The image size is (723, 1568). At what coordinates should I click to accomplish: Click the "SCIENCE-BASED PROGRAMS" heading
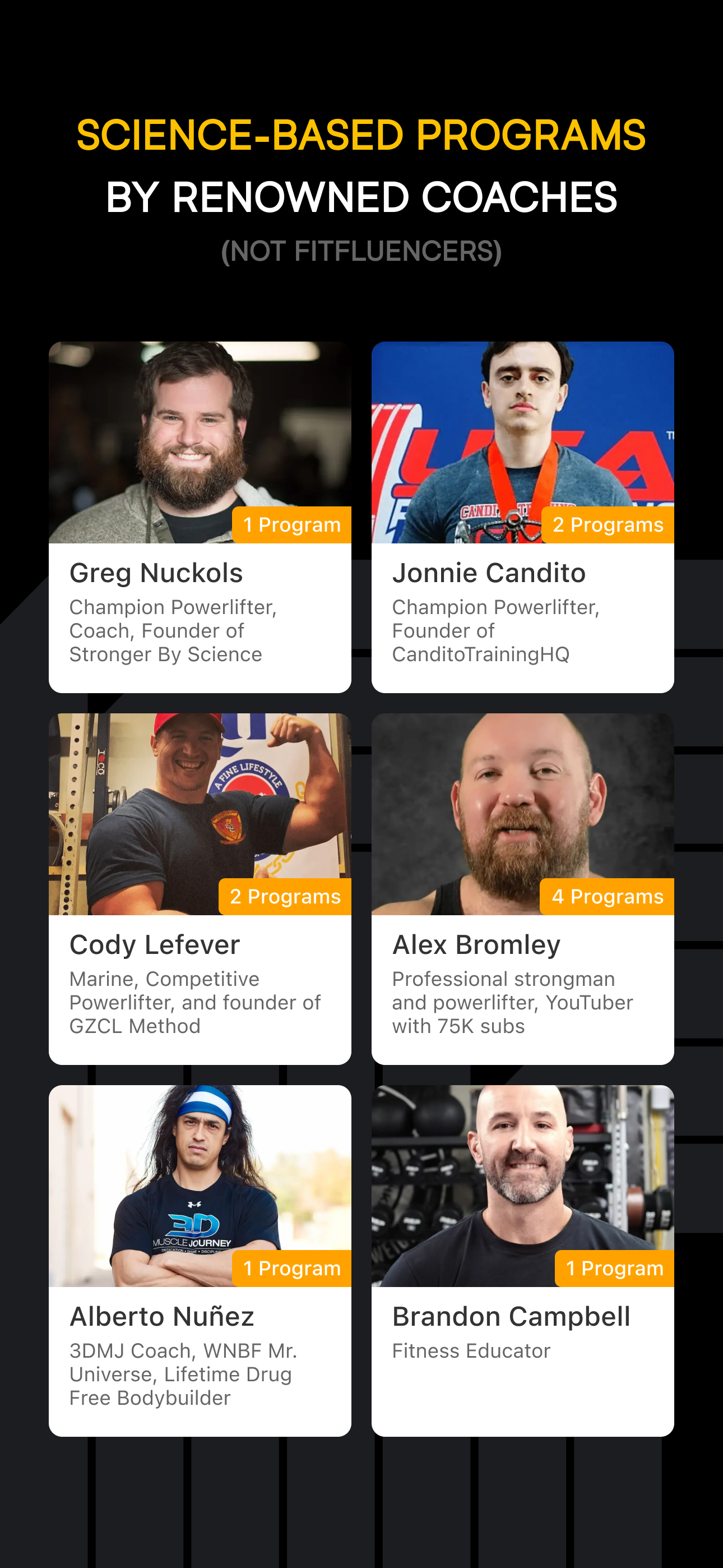click(361, 135)
